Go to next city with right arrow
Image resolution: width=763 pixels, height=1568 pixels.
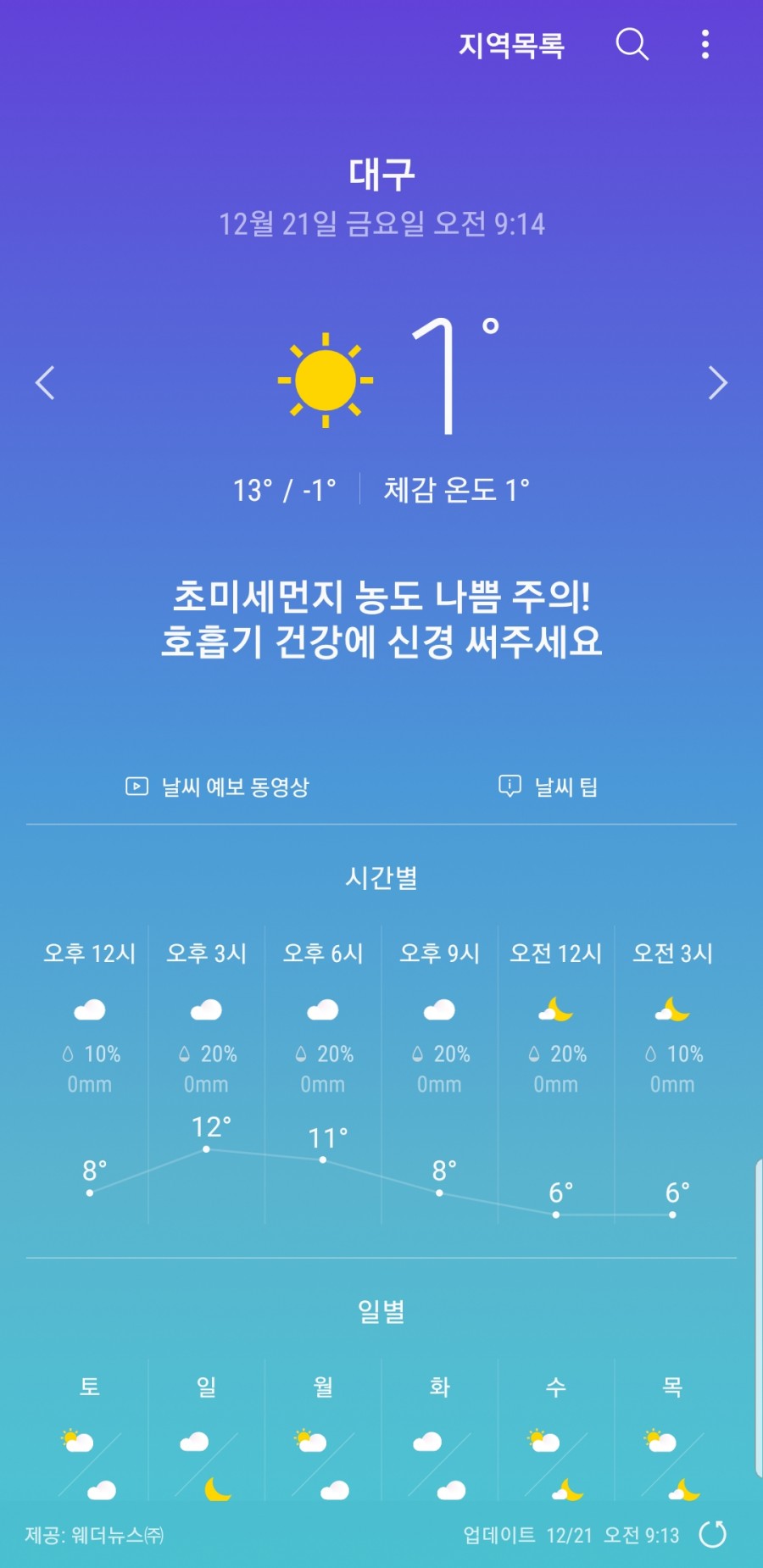(x=717, y=383)
